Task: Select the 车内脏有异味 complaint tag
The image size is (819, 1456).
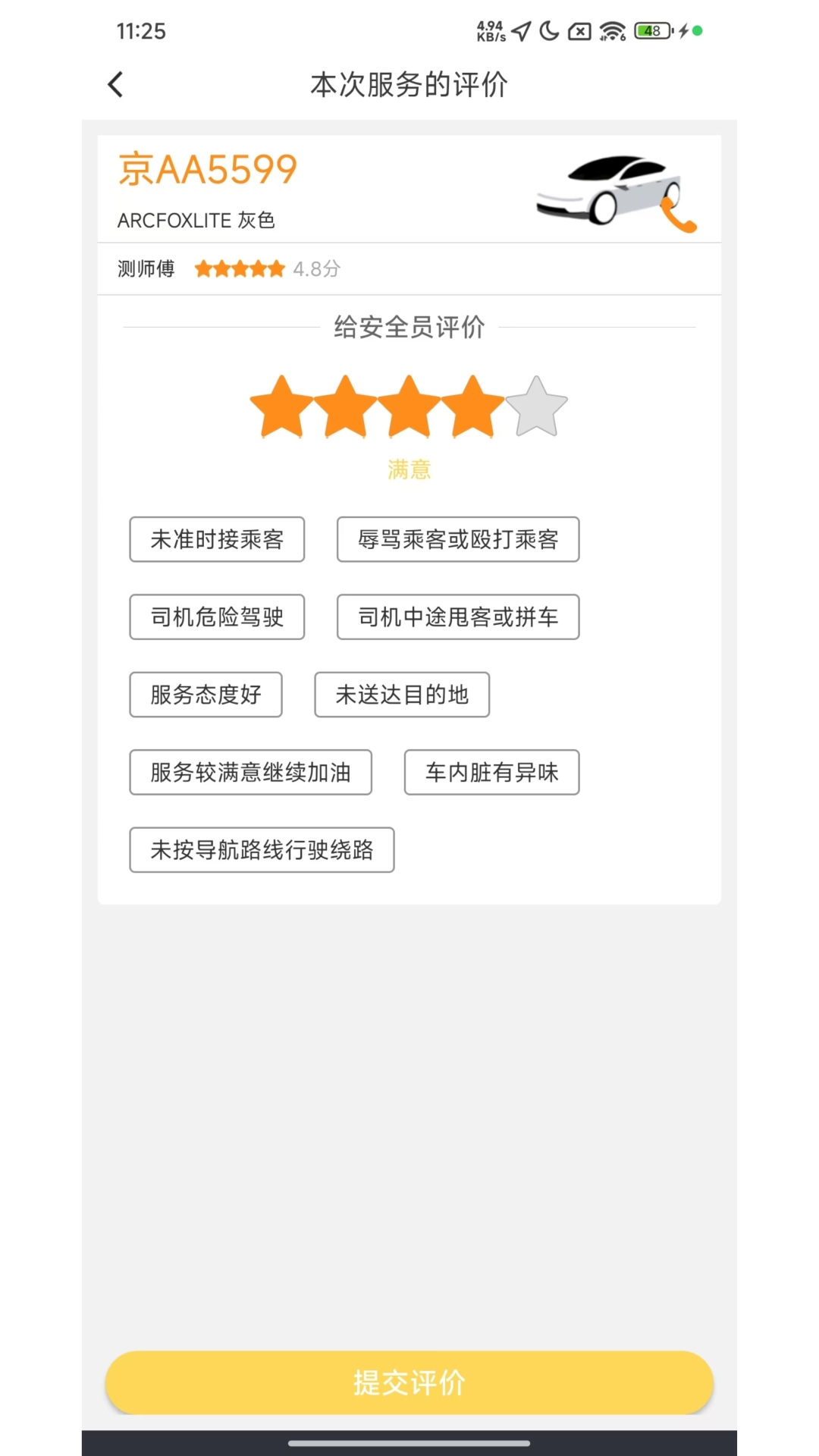Action: [x=491, y=772]
